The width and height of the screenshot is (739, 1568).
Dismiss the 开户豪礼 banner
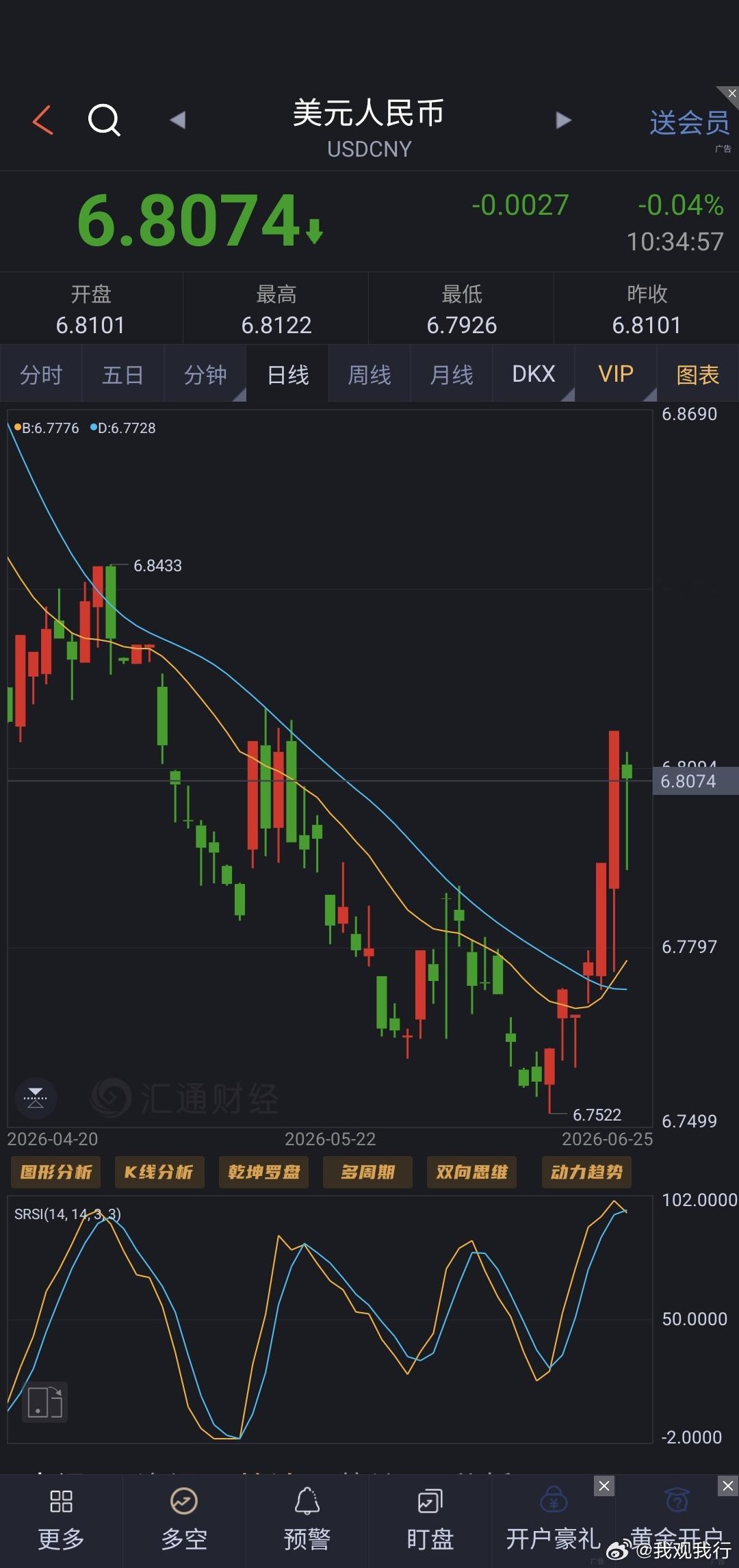click(x=604, y=1485)
